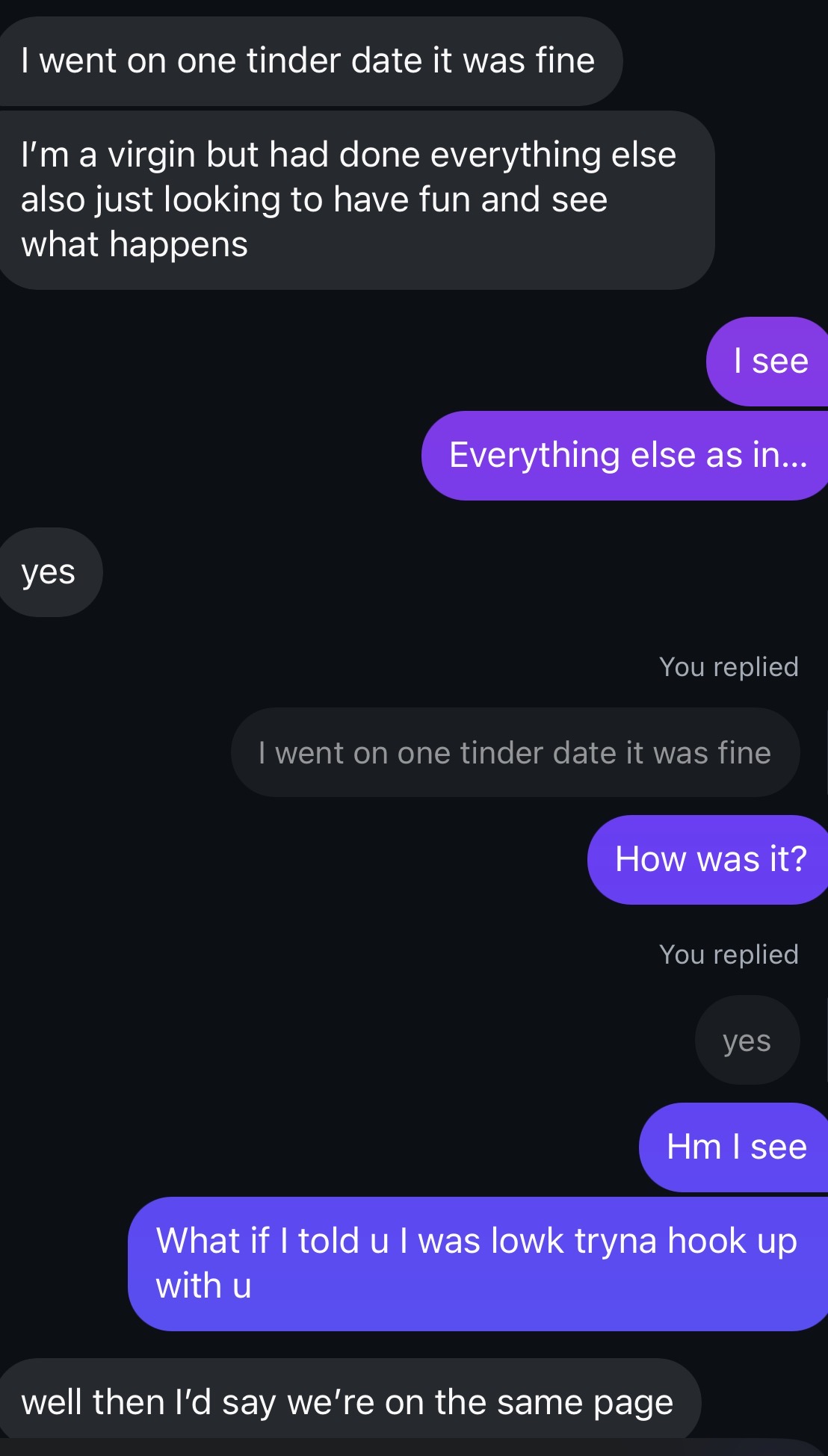Jump to quoted 'I went on one tinder date' reply

(515, 752)
